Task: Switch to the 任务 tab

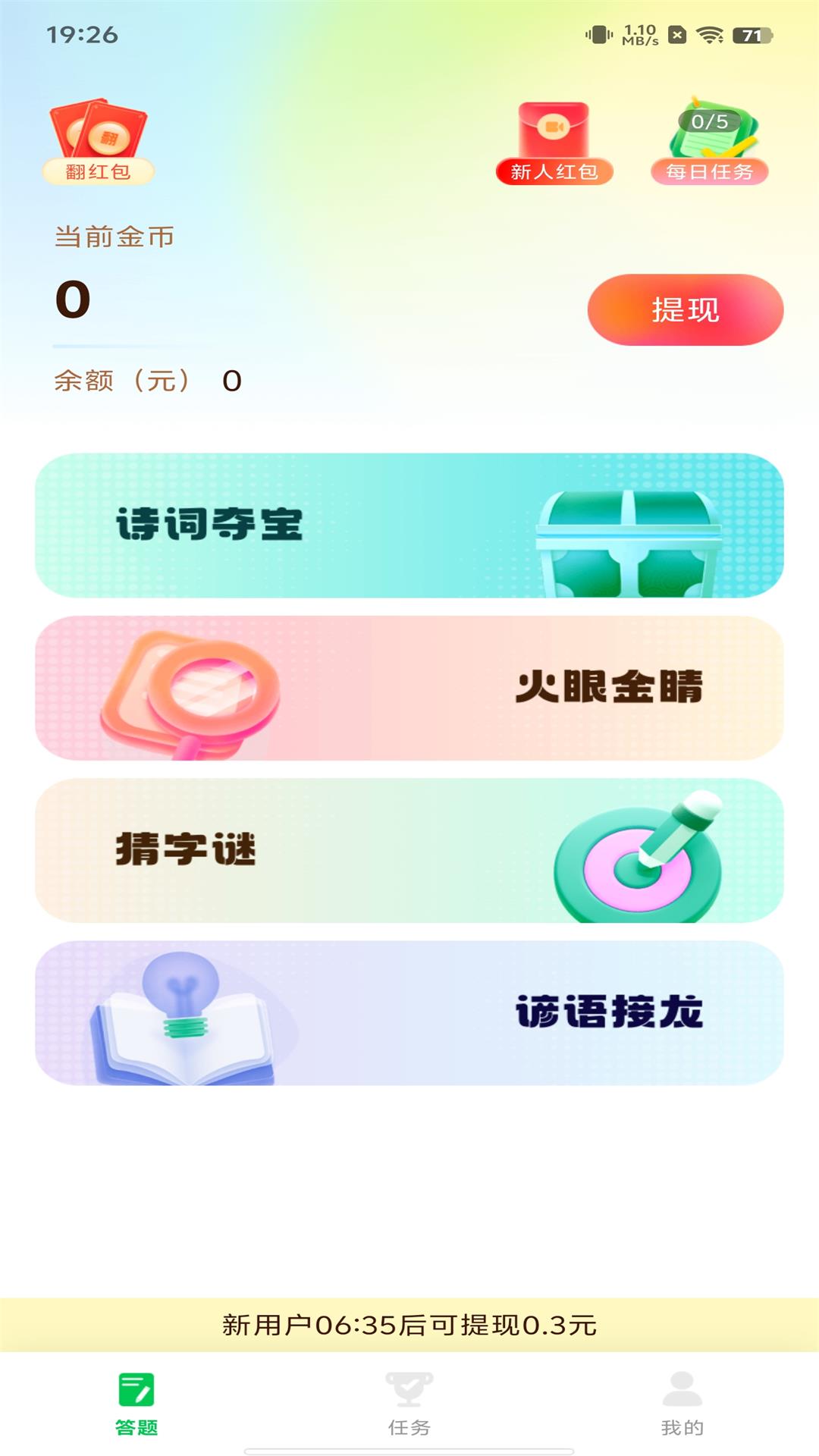Action: [409, 1404]
